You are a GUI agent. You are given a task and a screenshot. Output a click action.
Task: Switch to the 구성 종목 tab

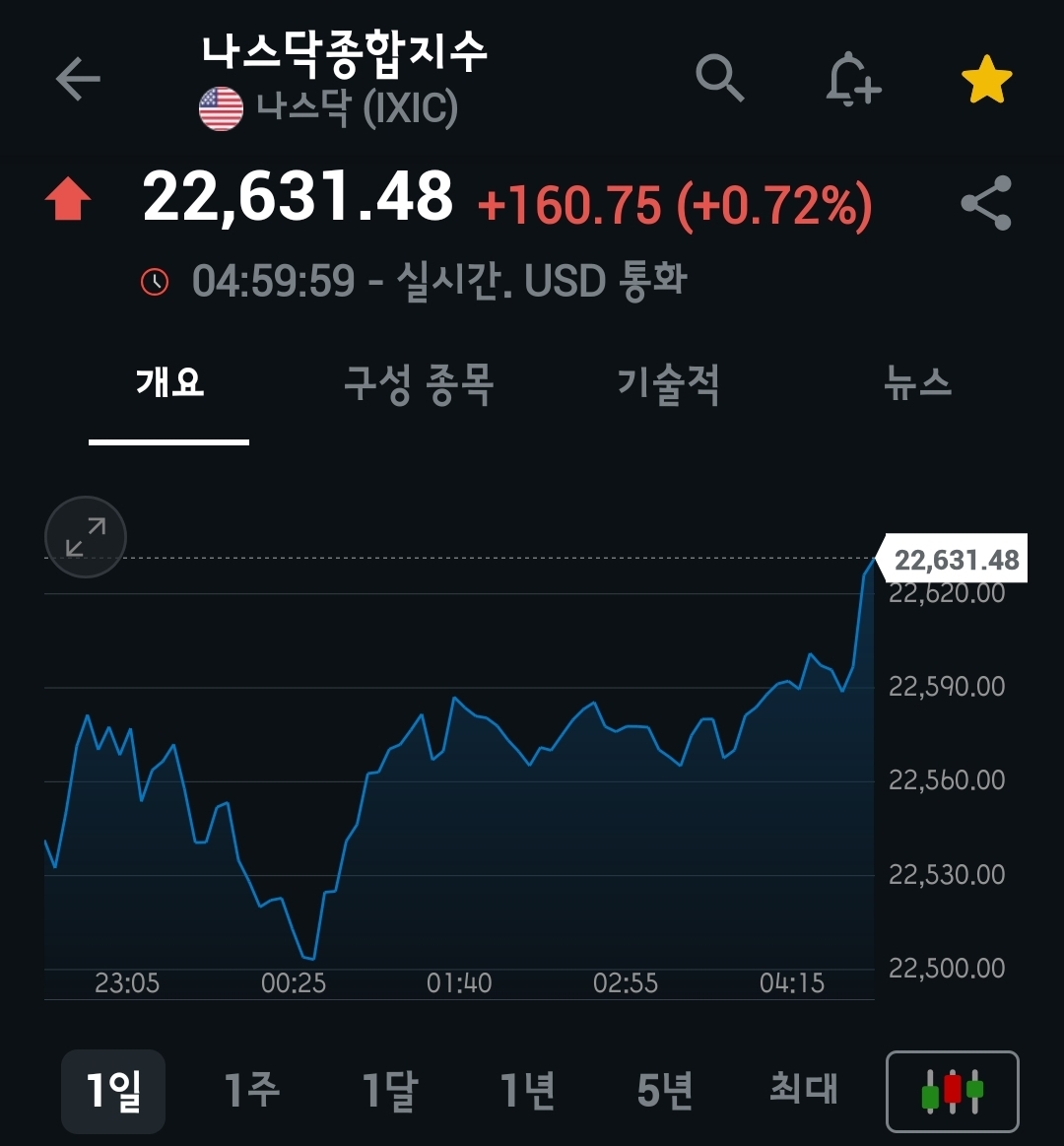point(418,382)
